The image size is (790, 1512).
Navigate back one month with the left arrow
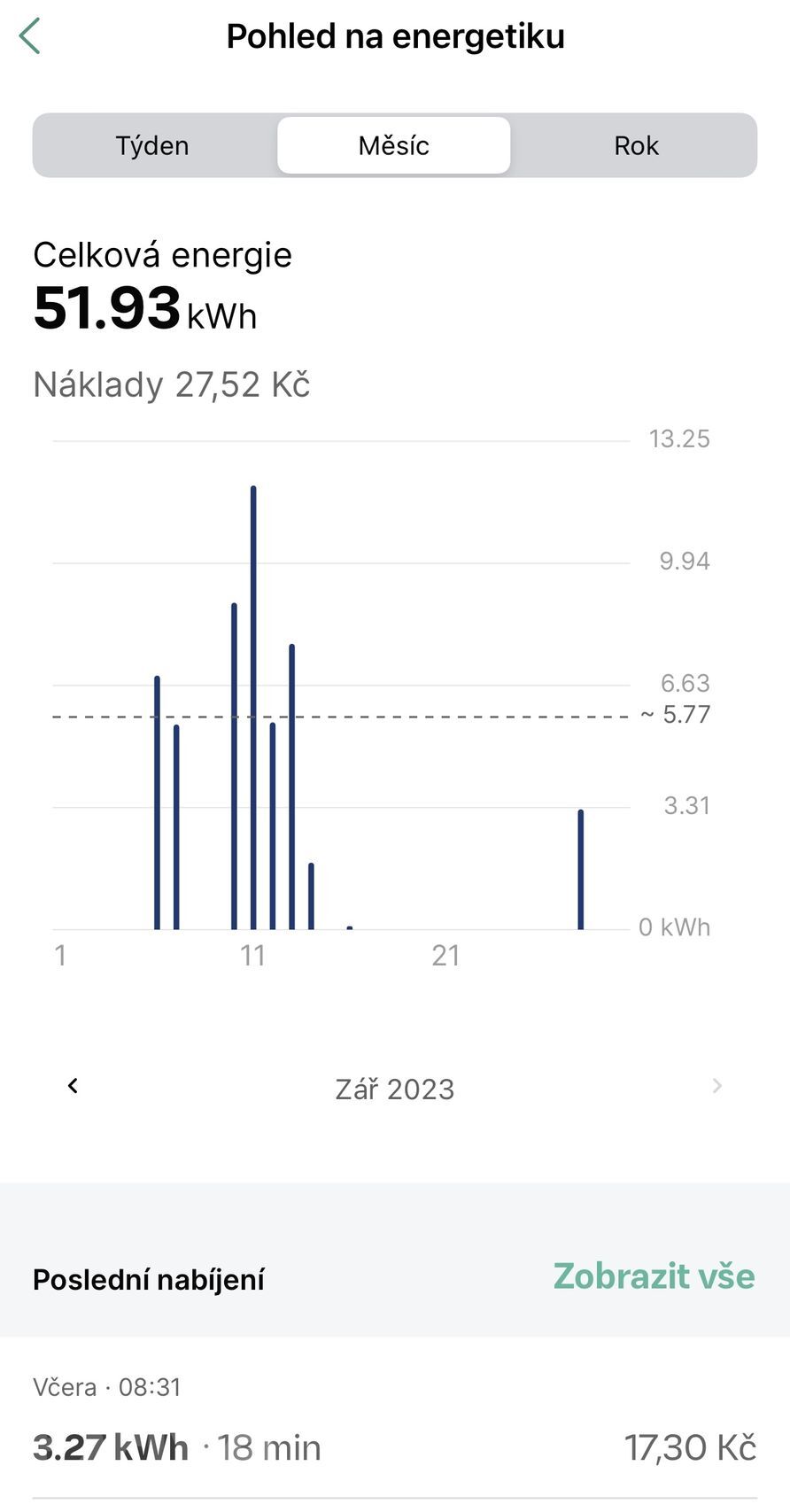[73, 1086]
